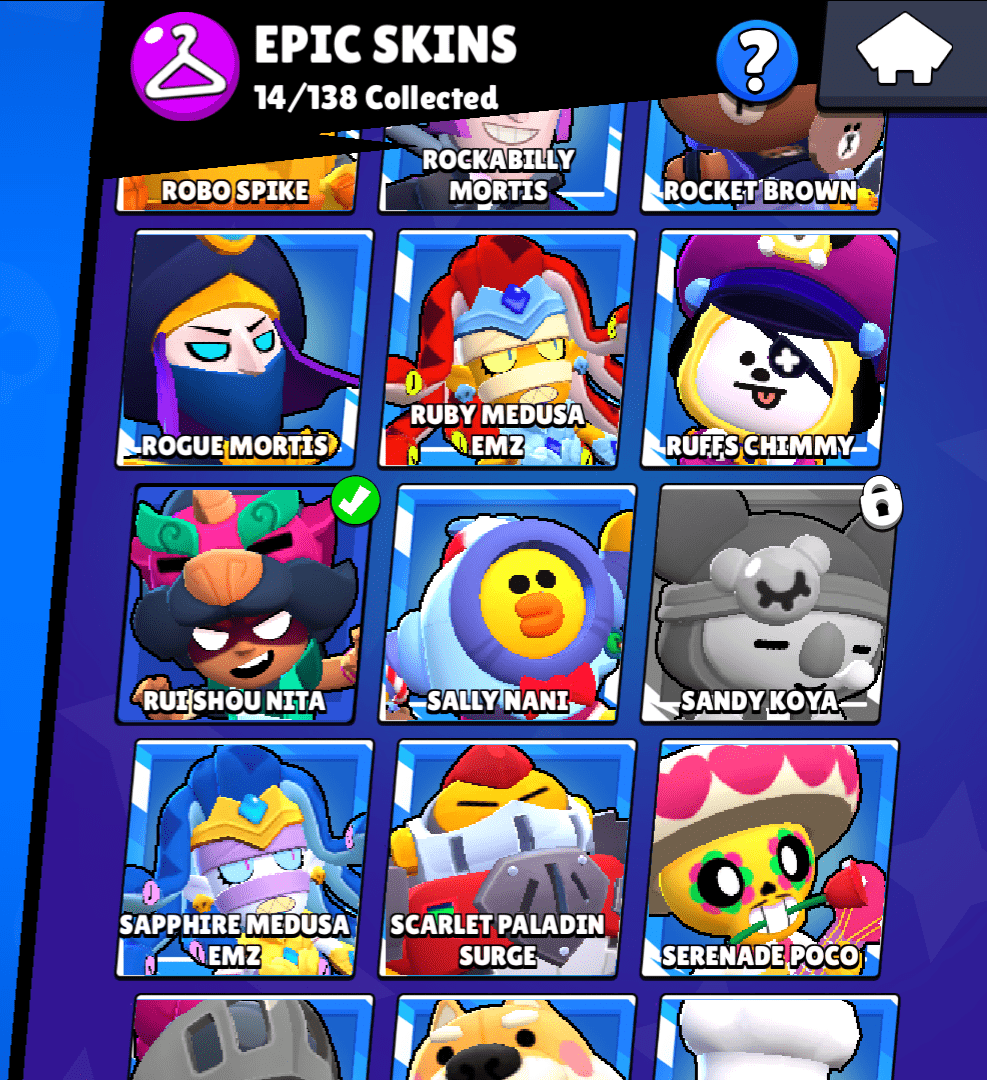987x1080 pixels.
Task: Open the collected Rui Shou Nita skin
Action: point(245,604)
